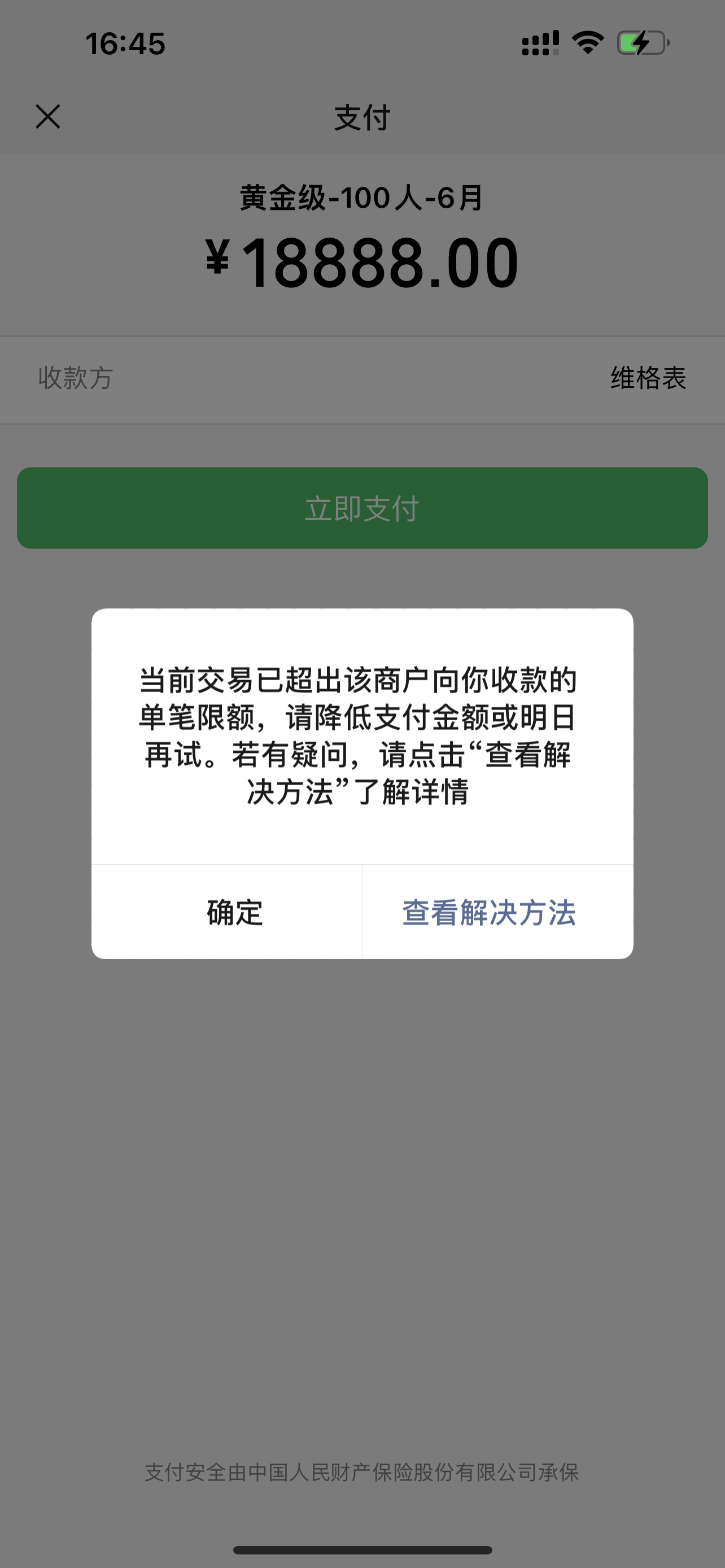Confirm the dialog with 确定
This screenshot has height=1568, width=725.
[234, 912]
